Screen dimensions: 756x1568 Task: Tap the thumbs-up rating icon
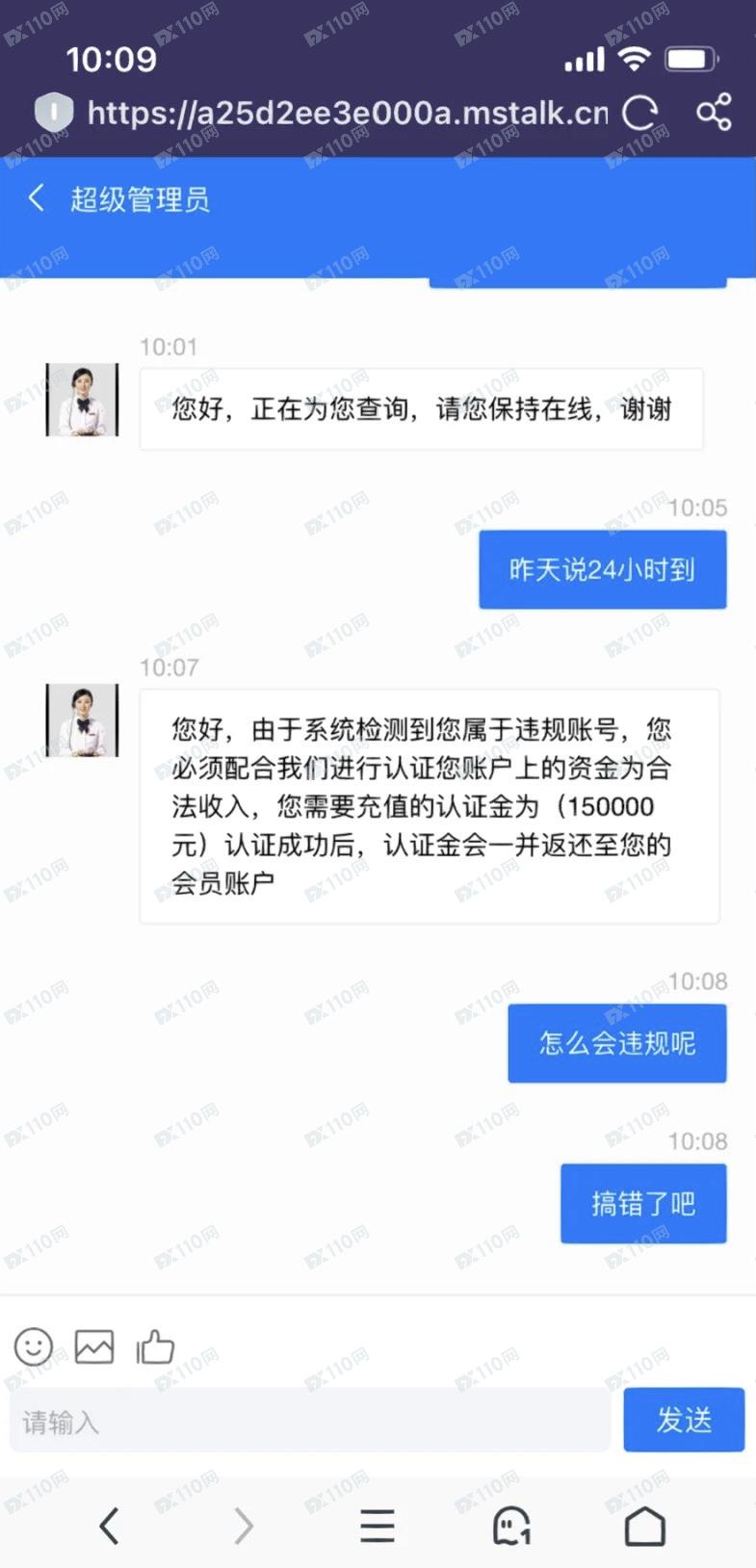[155, 1346]
